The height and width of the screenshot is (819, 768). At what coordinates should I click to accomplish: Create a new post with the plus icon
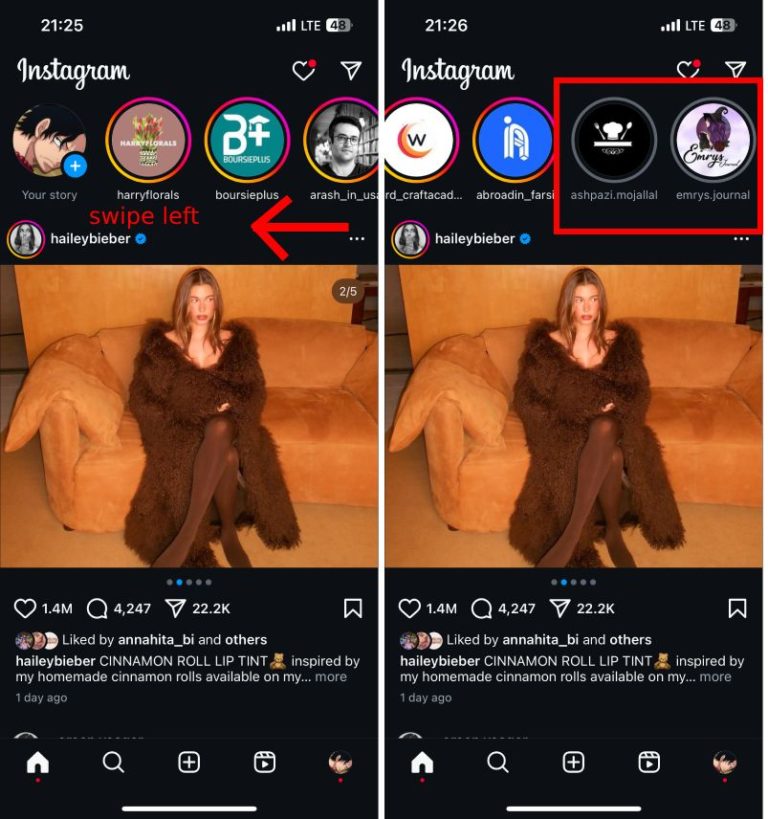pyautogui.click(x=188, y=761)
